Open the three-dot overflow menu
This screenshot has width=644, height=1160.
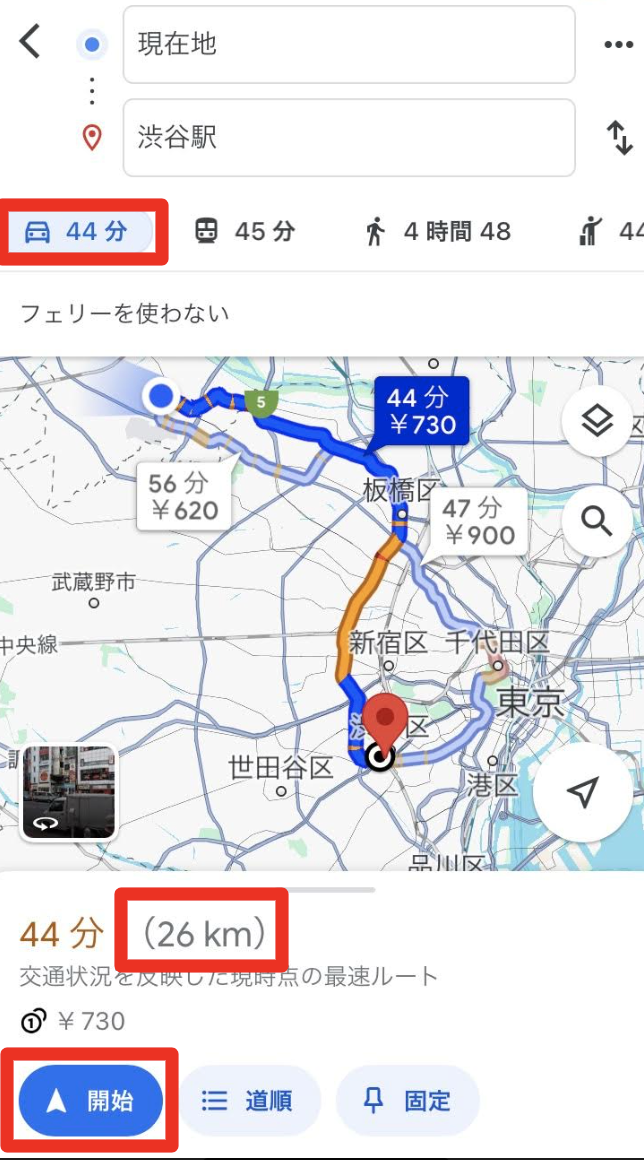(619, 45)
